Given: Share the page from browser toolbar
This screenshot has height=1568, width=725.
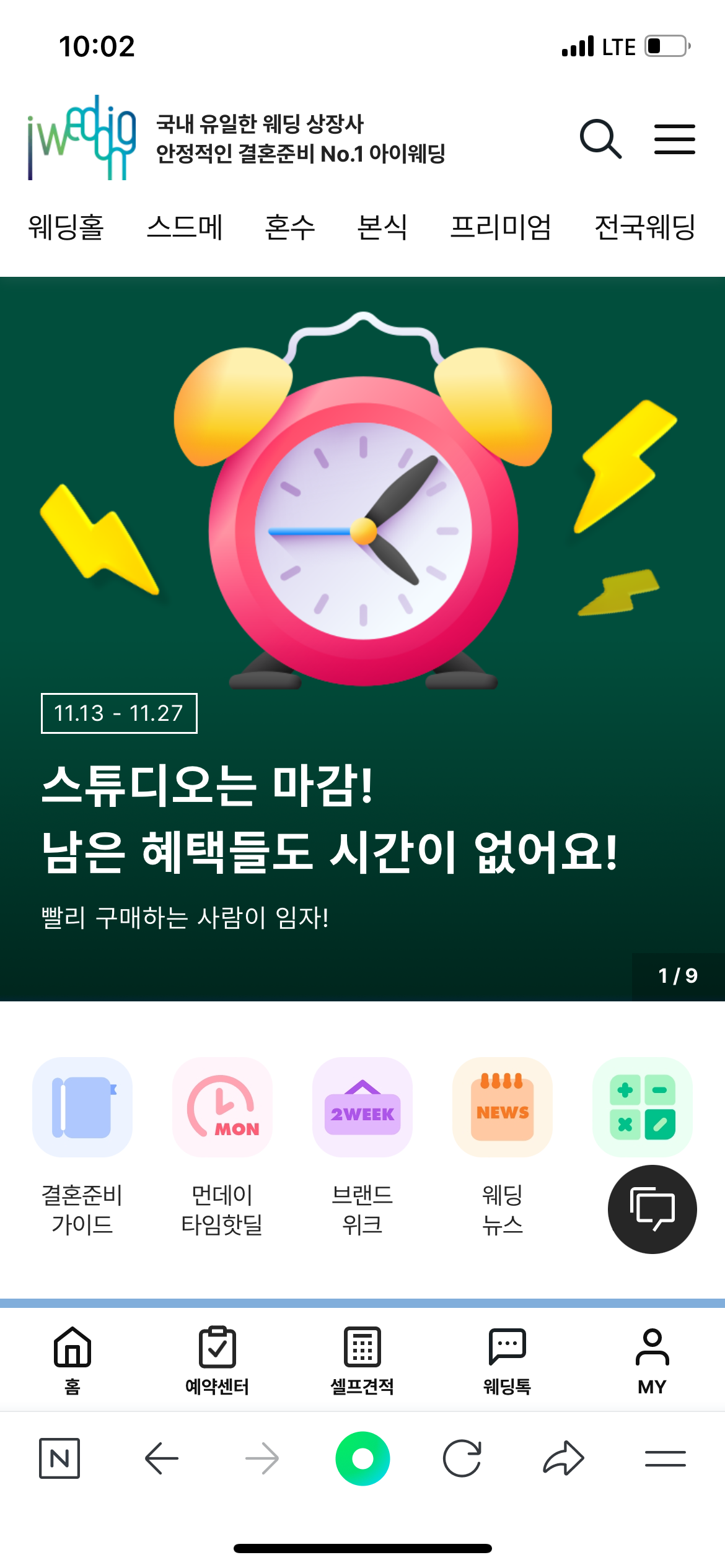Looking at the screenshot, I should [563, 1458].
